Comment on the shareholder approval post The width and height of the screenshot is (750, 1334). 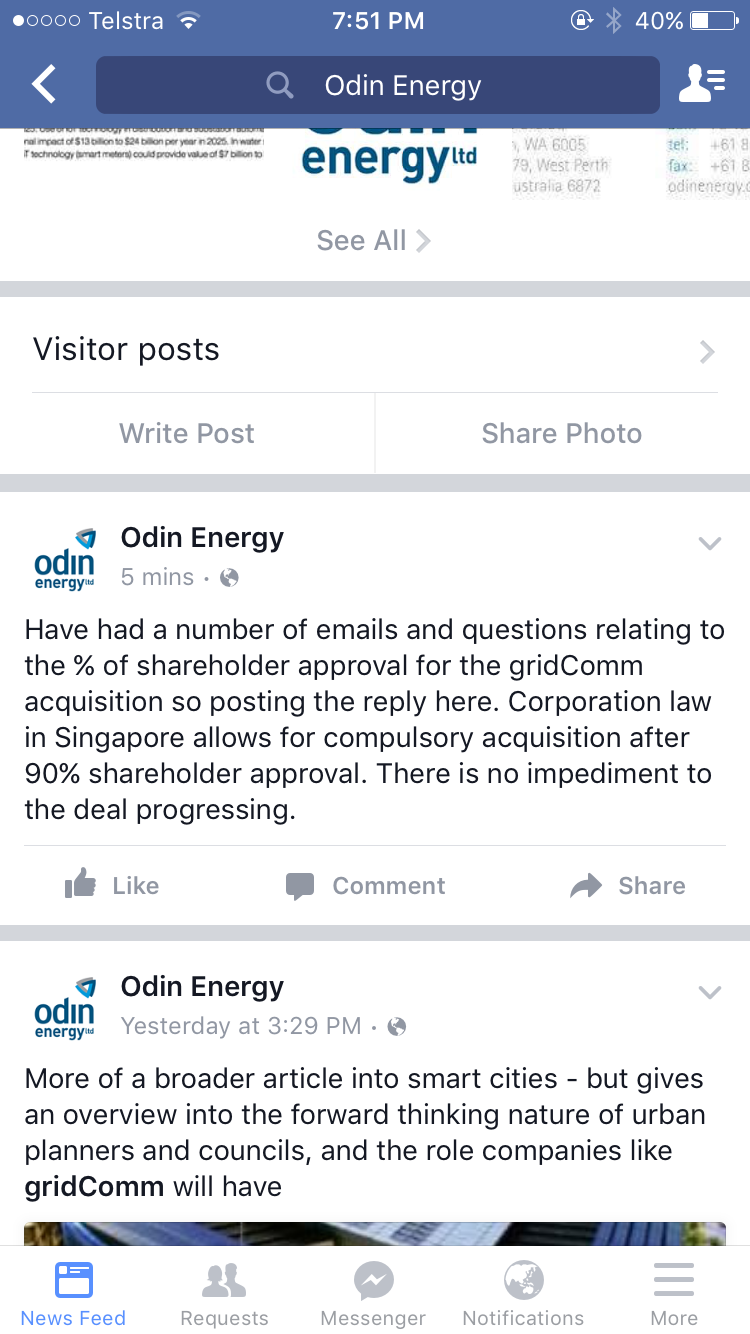(366, 885)
